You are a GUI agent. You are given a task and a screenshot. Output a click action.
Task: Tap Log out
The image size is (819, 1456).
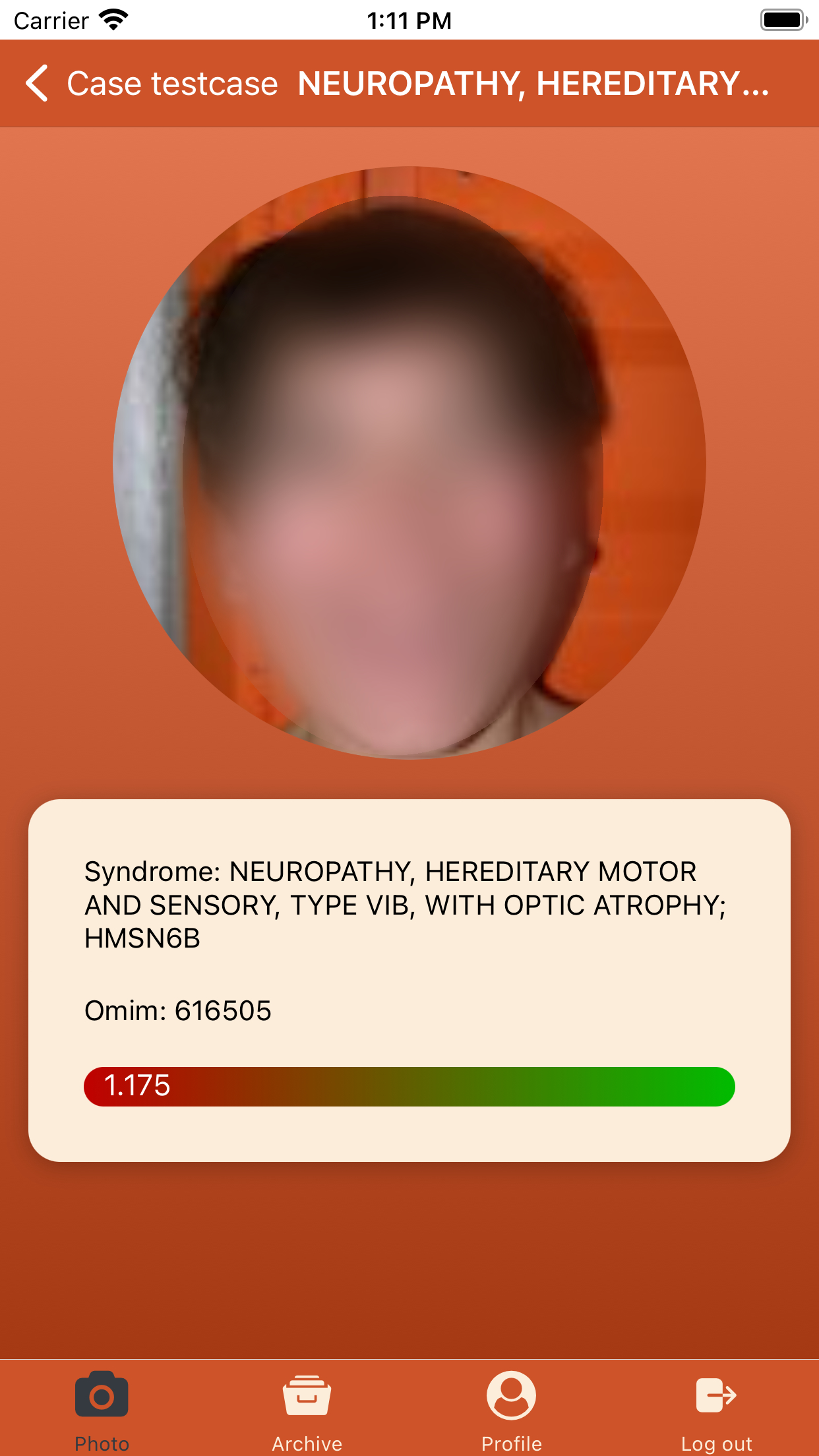point(716,1409)
